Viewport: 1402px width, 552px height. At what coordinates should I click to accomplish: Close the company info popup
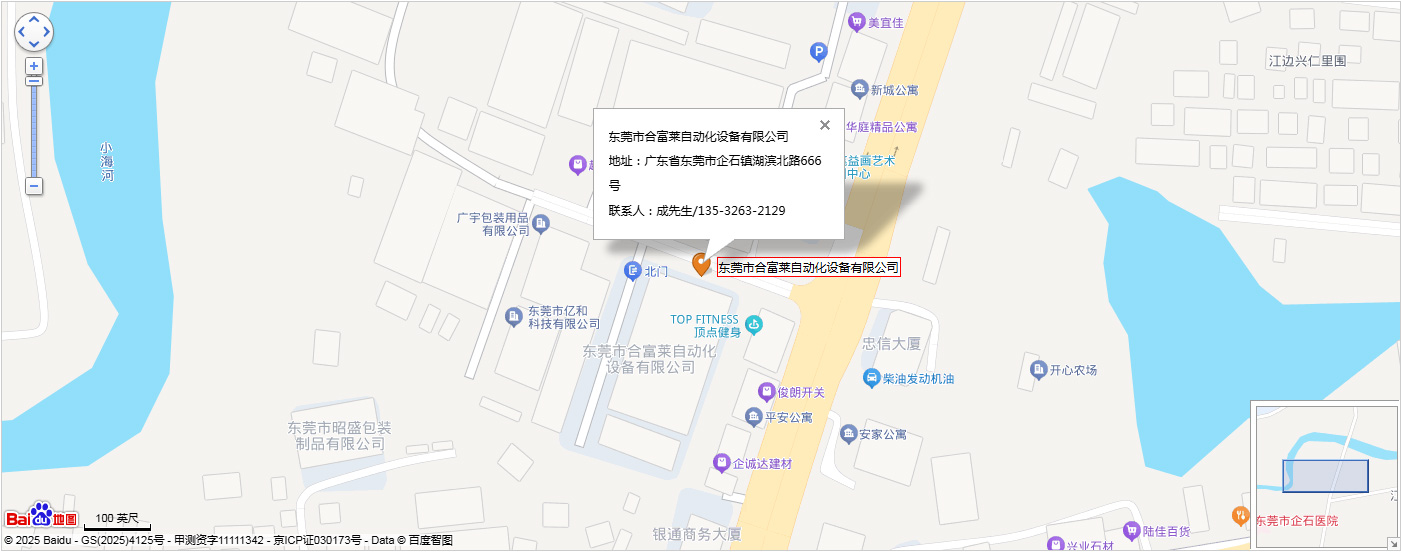point(825,125)
